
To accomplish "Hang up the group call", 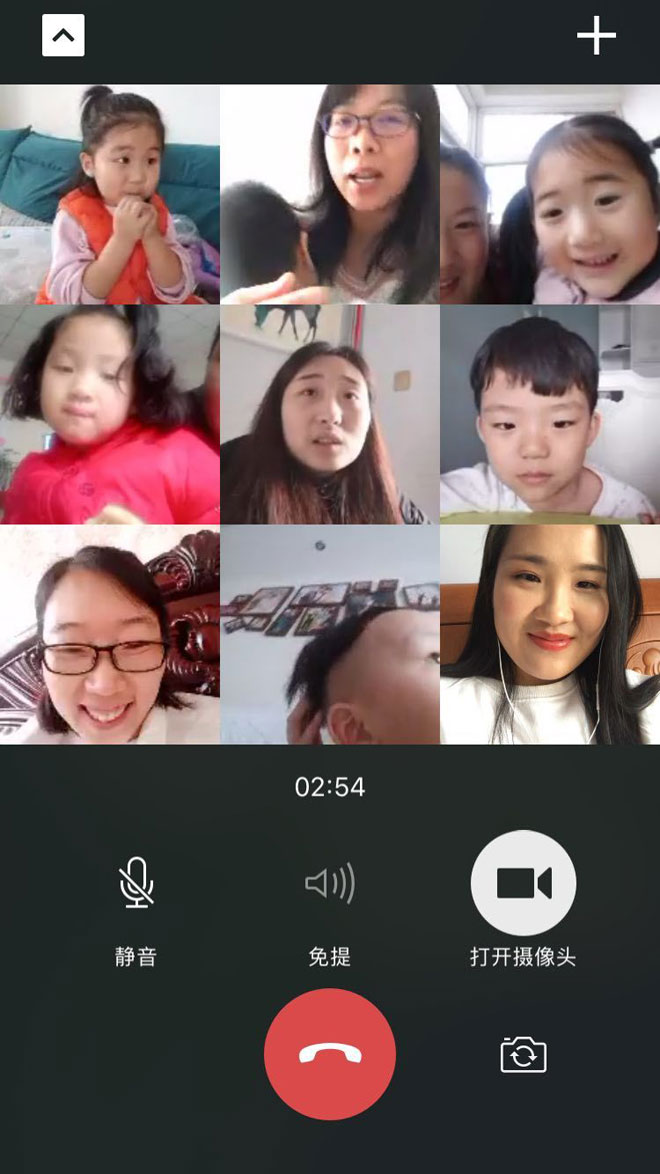I will [x=330, y=1054].
